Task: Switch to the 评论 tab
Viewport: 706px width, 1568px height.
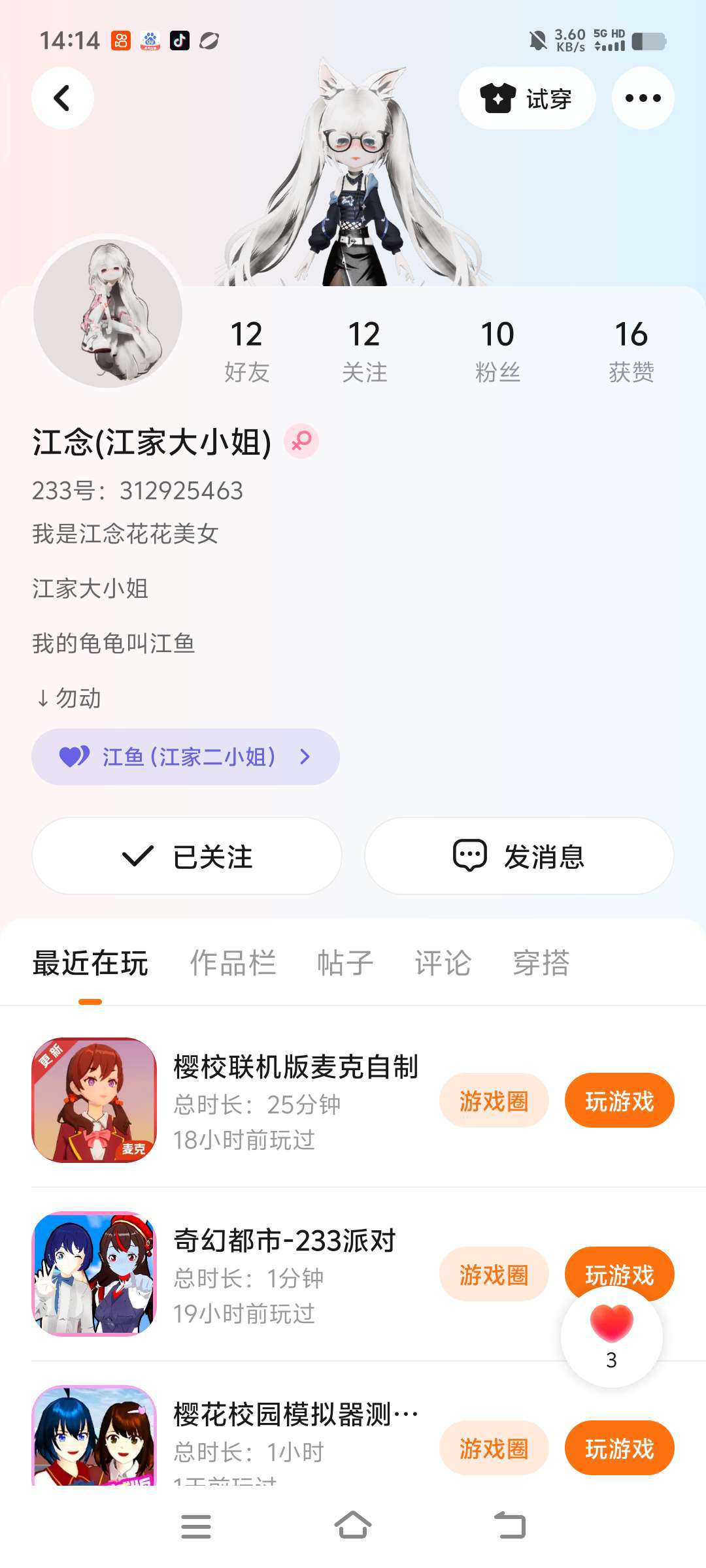Action: coord(443,963)
